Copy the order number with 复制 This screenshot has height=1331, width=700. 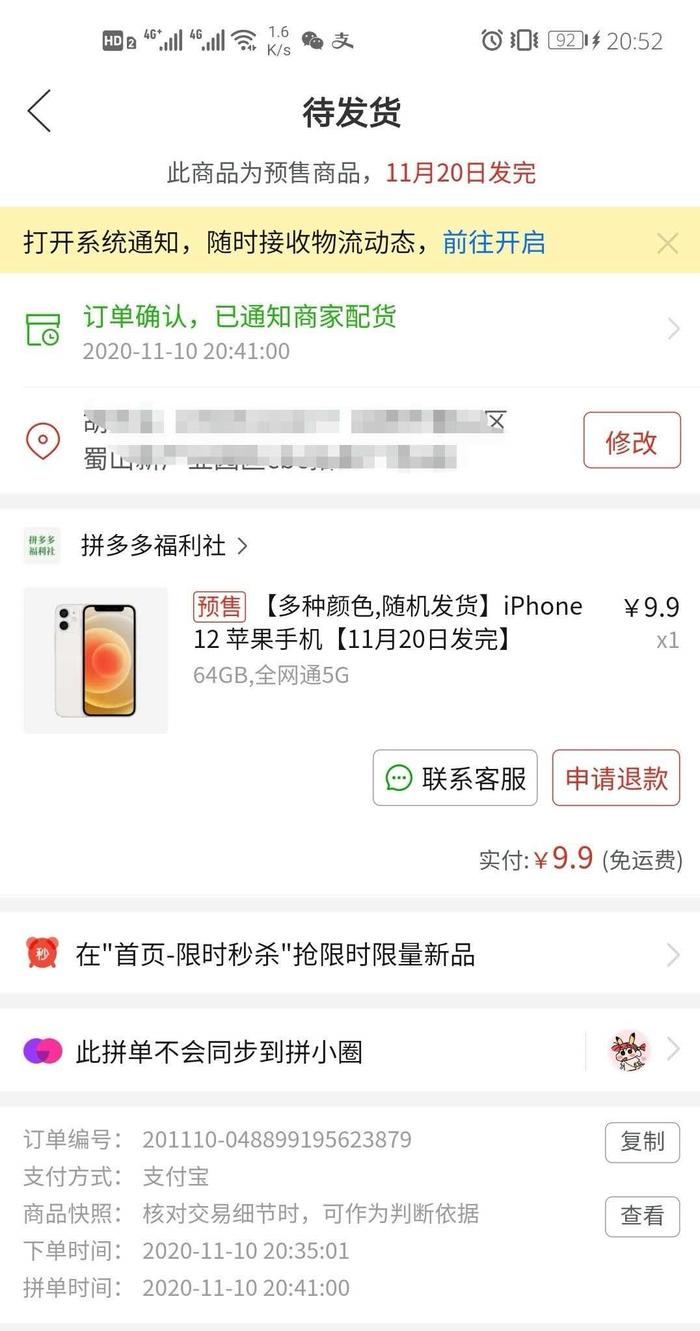[x=642, y=1142]
